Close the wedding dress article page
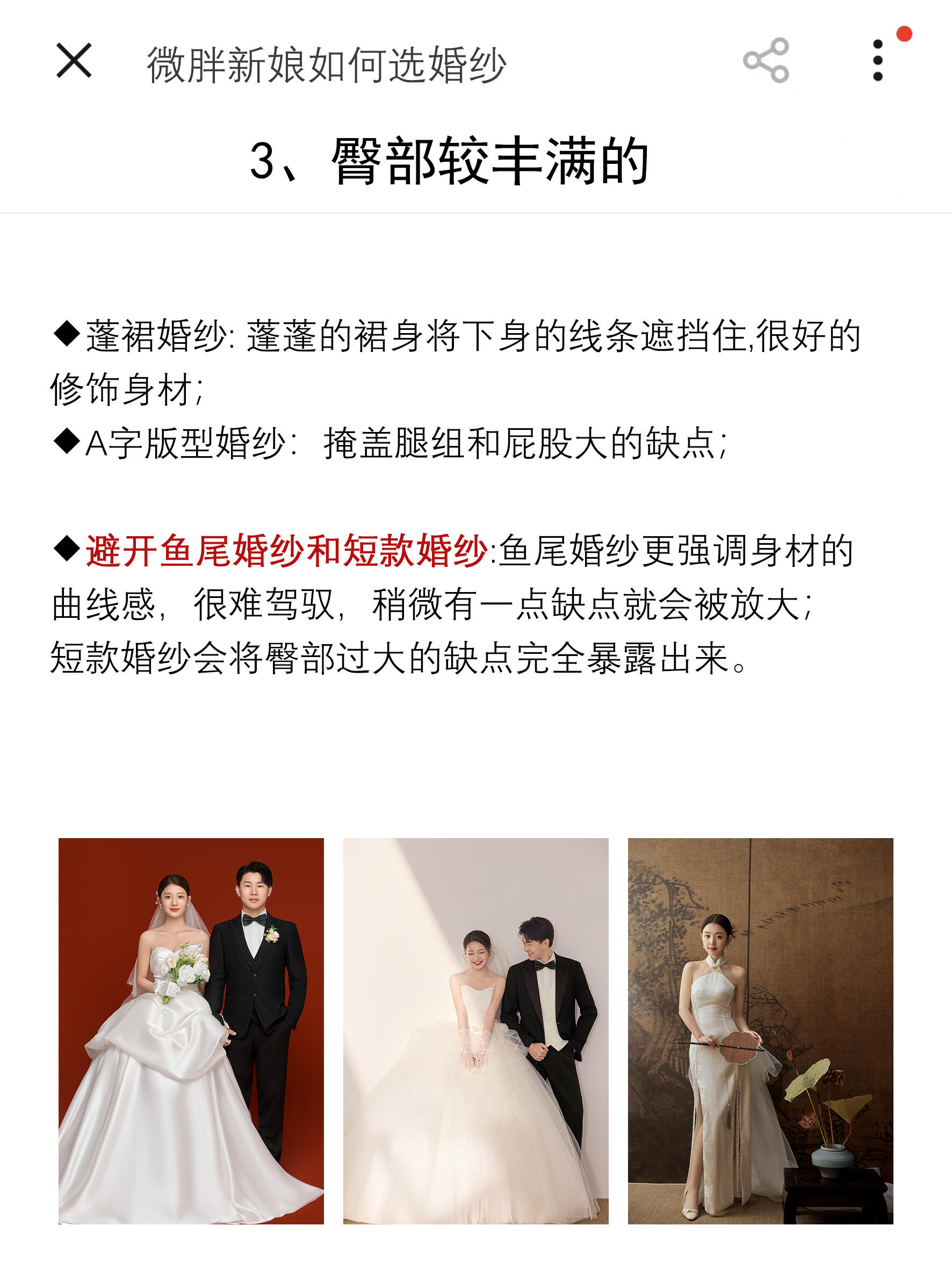Image resolution: width=952 pixels, height=1269 pixels. tap(74, 60)
